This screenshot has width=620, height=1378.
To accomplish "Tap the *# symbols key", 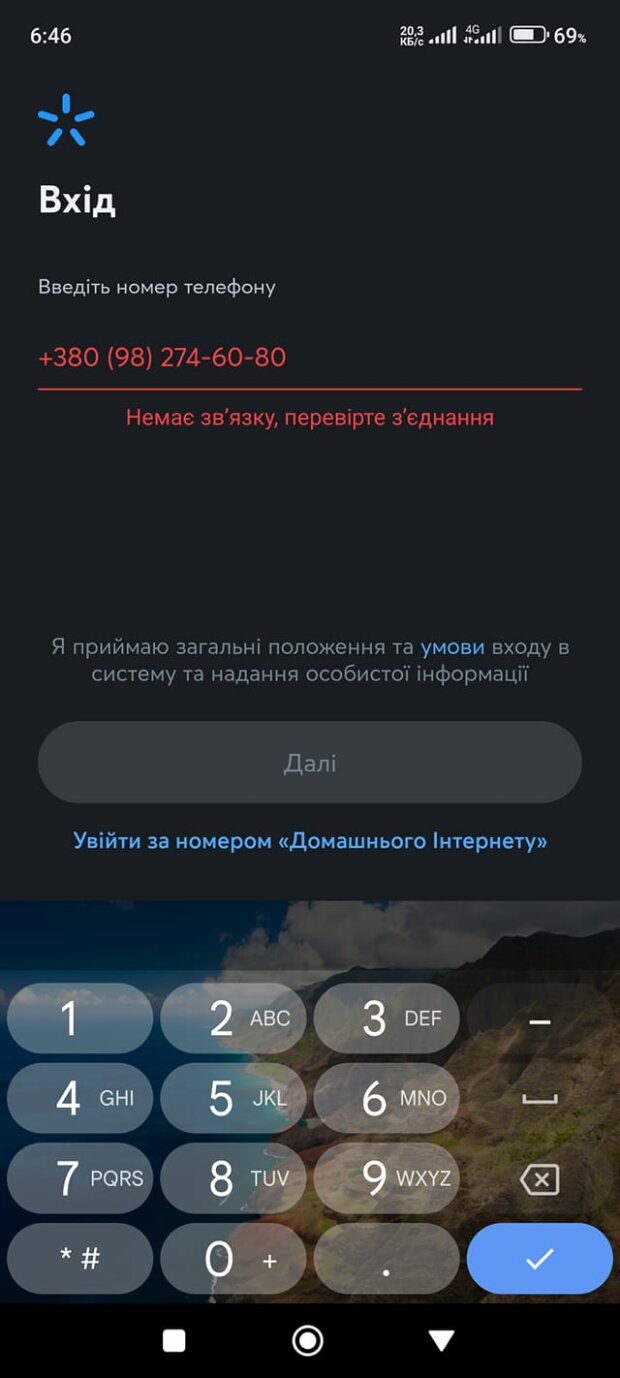I will click(x=80, y=1259).
